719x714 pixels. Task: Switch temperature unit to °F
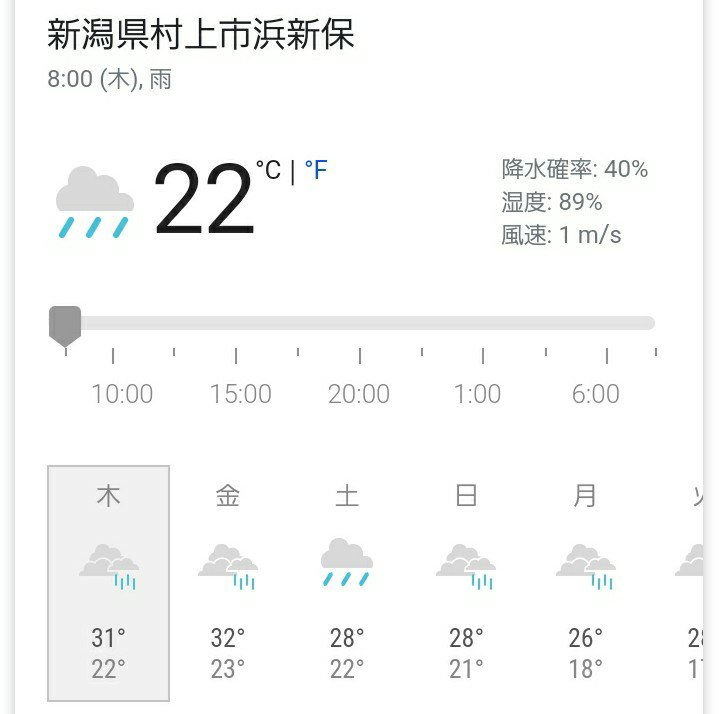point(316,171)
